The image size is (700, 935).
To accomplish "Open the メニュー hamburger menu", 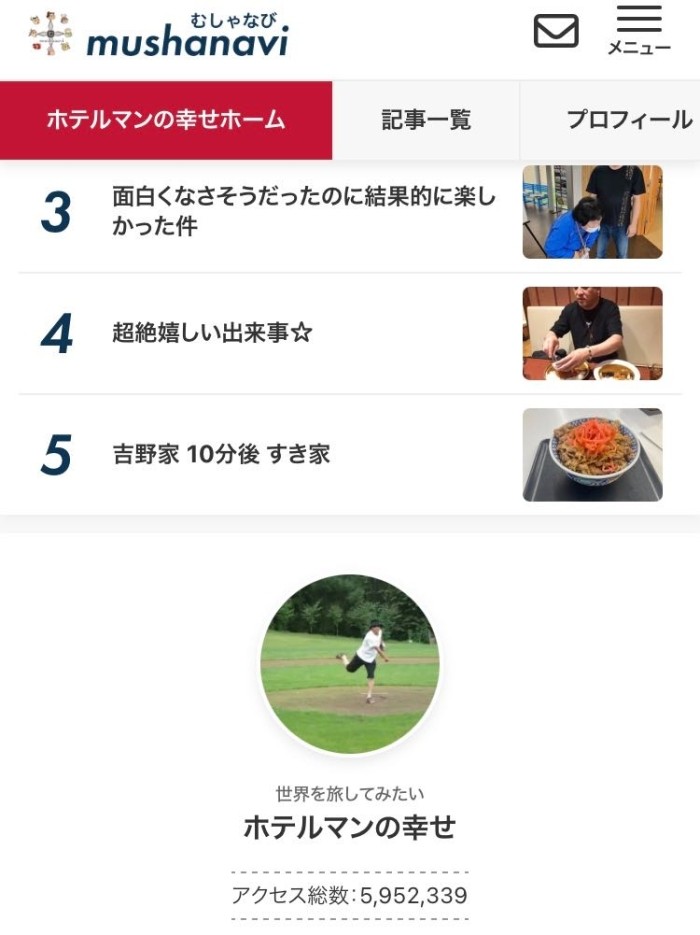I will coord(639,31).
